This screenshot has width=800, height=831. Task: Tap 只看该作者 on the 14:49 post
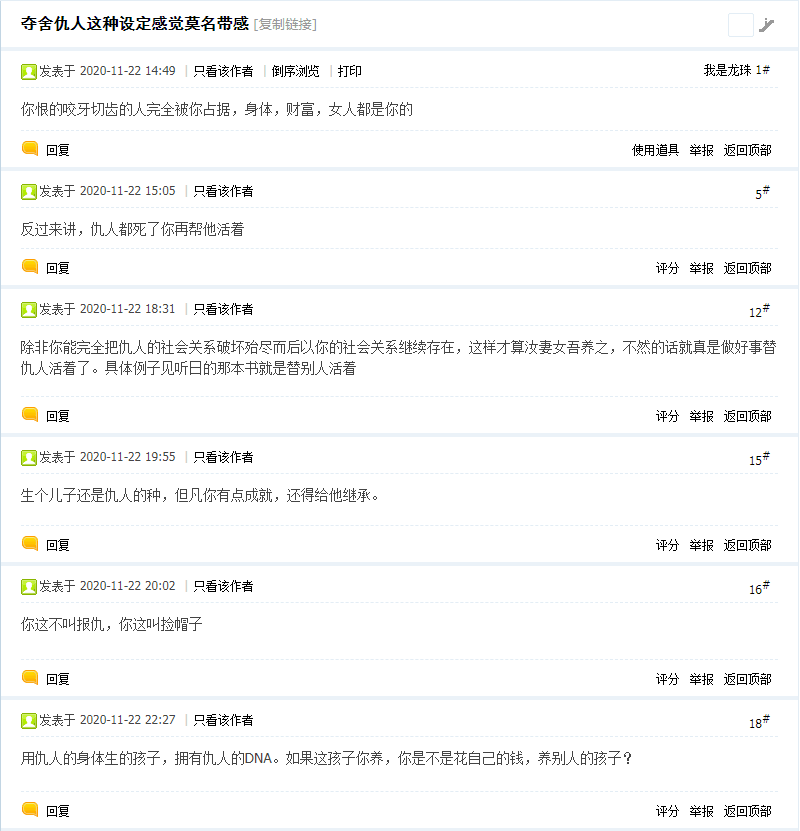coord(223,71)
